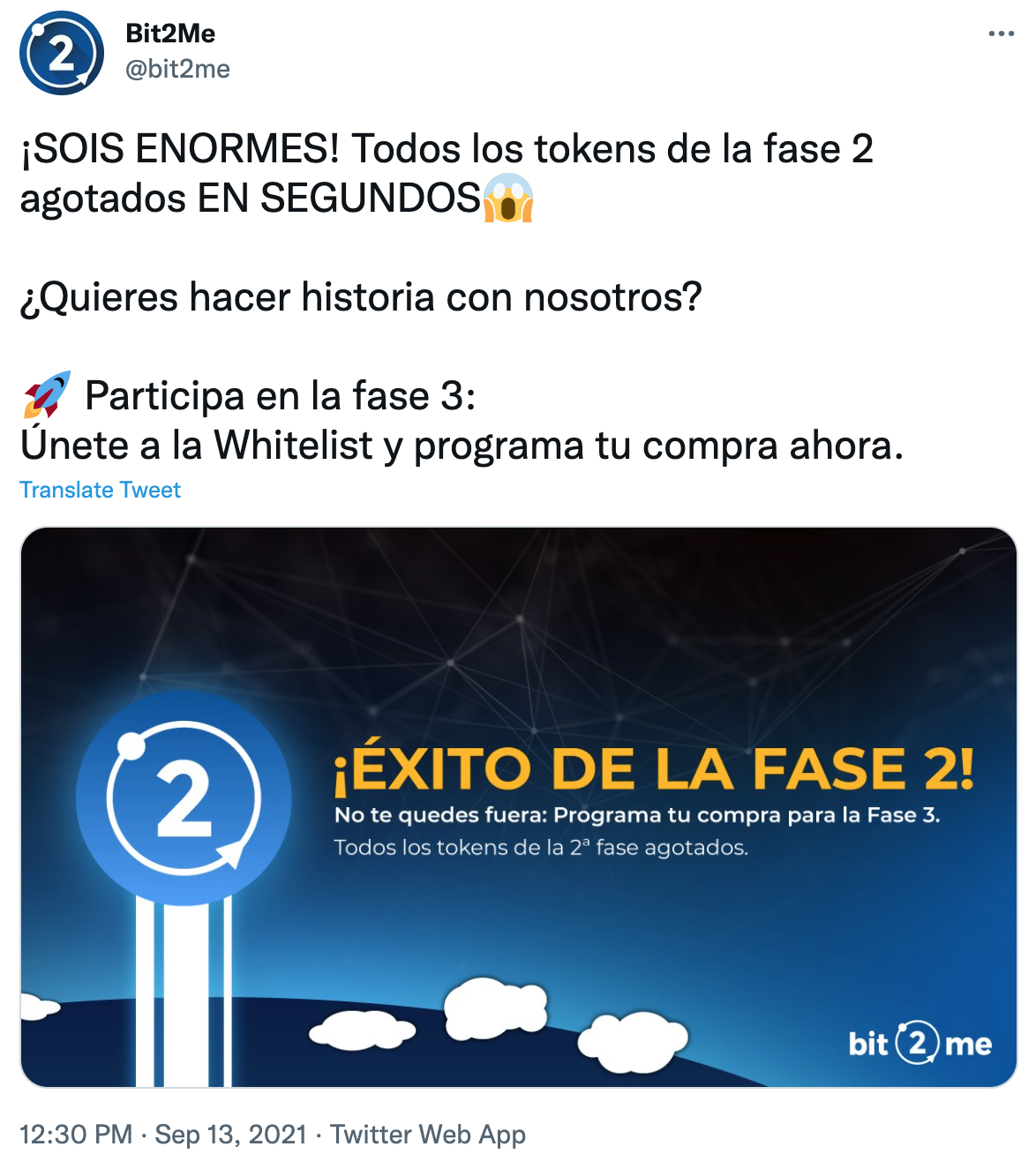
Task: Open Bit2Me profile avatar
Action: [61, 53]
